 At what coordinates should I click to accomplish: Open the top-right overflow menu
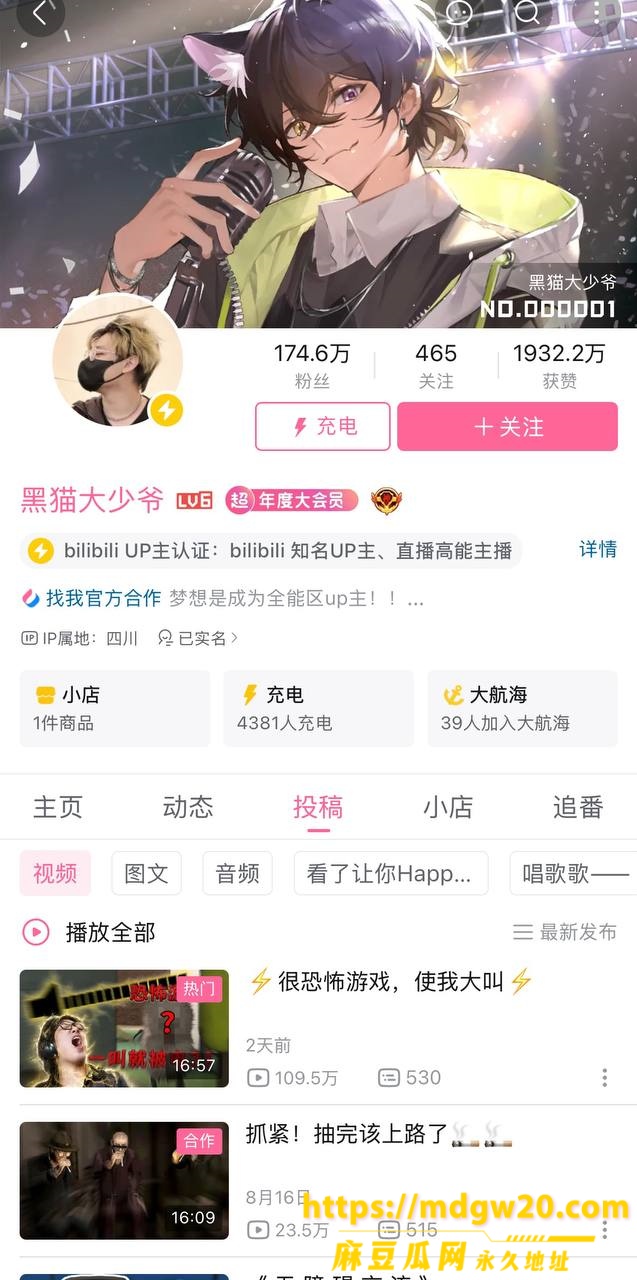pos(597,12)
